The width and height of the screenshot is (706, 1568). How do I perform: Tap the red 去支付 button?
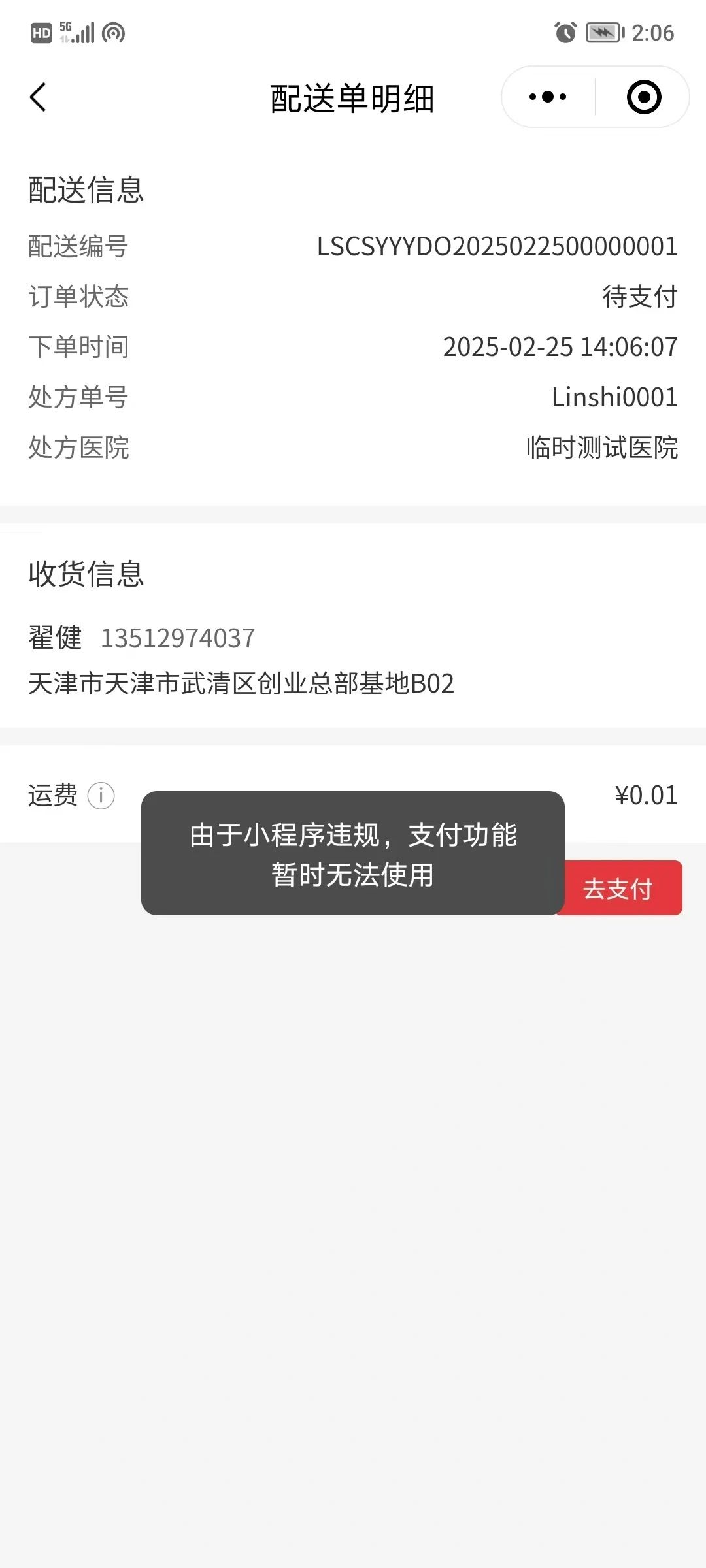click(618, 888)
